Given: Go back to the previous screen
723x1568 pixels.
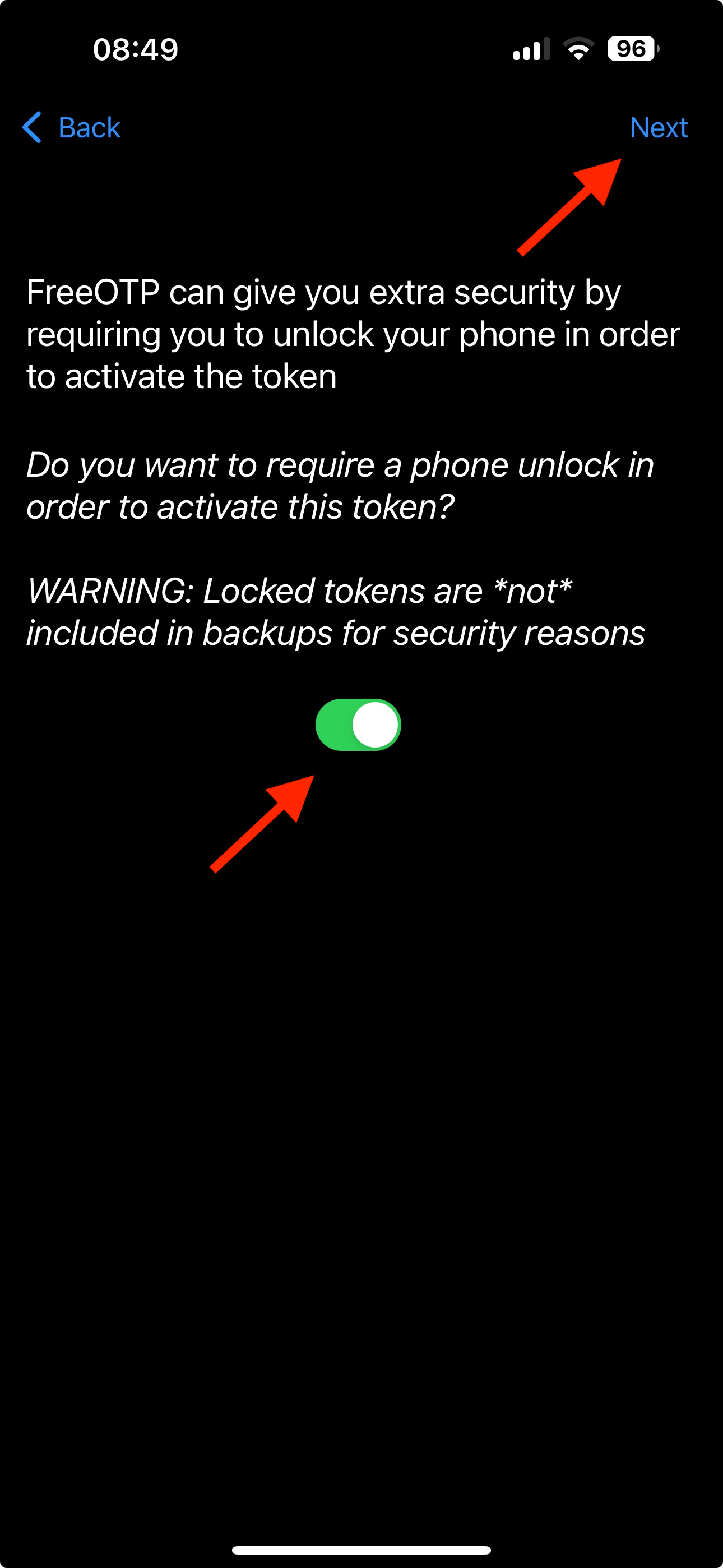Looking at the screenshot, I should click(x=72, y=128).
